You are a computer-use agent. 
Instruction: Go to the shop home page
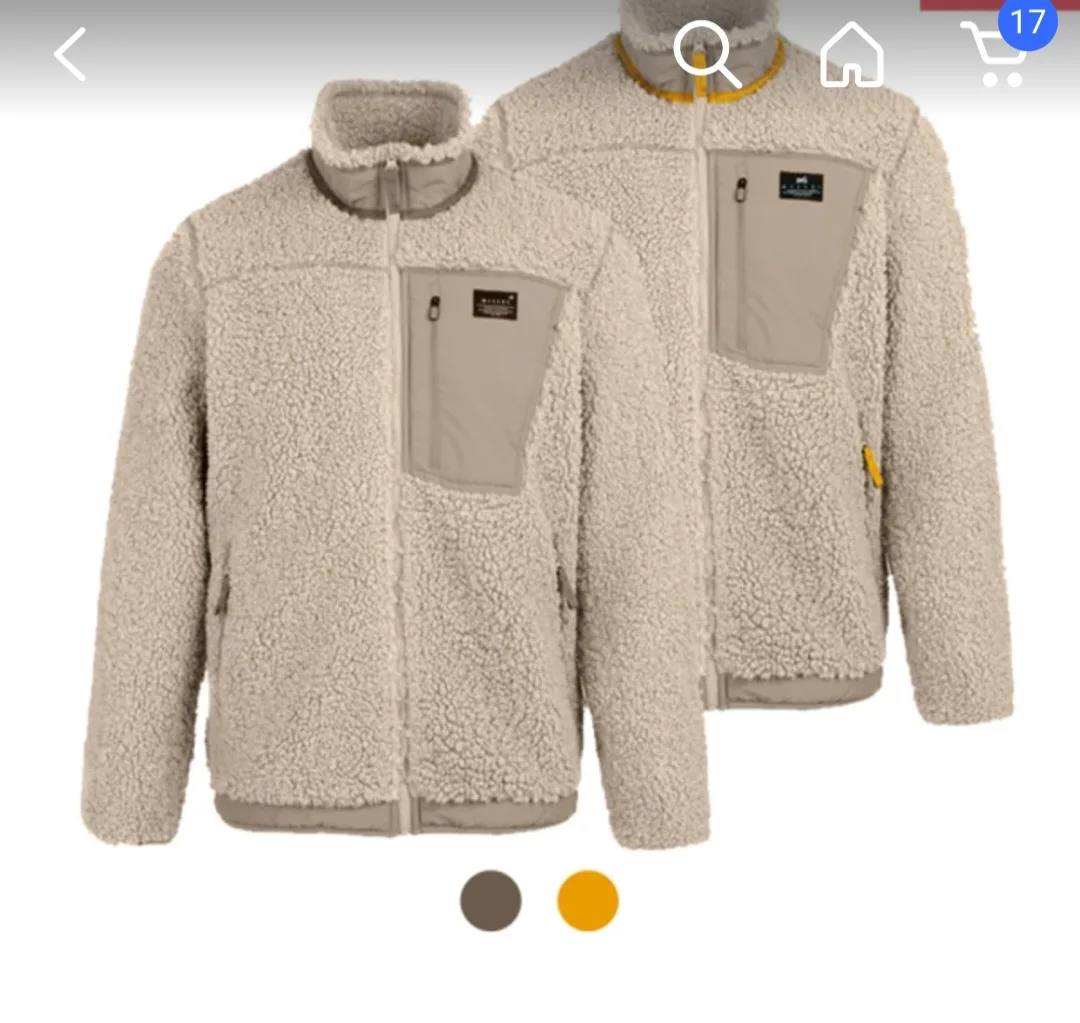click(852, 55)
